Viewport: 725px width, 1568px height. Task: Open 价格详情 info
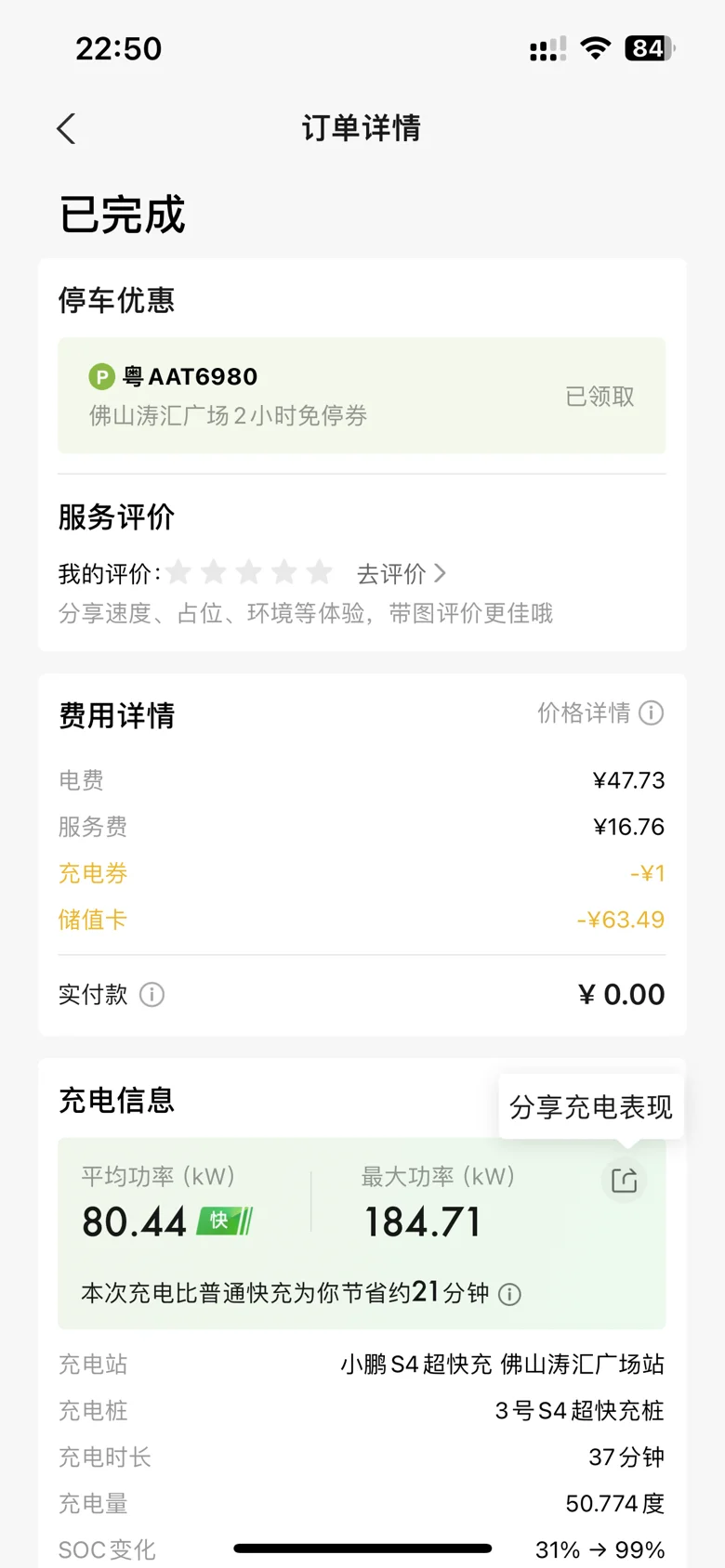pyautogui.click(x=600, y=712)
